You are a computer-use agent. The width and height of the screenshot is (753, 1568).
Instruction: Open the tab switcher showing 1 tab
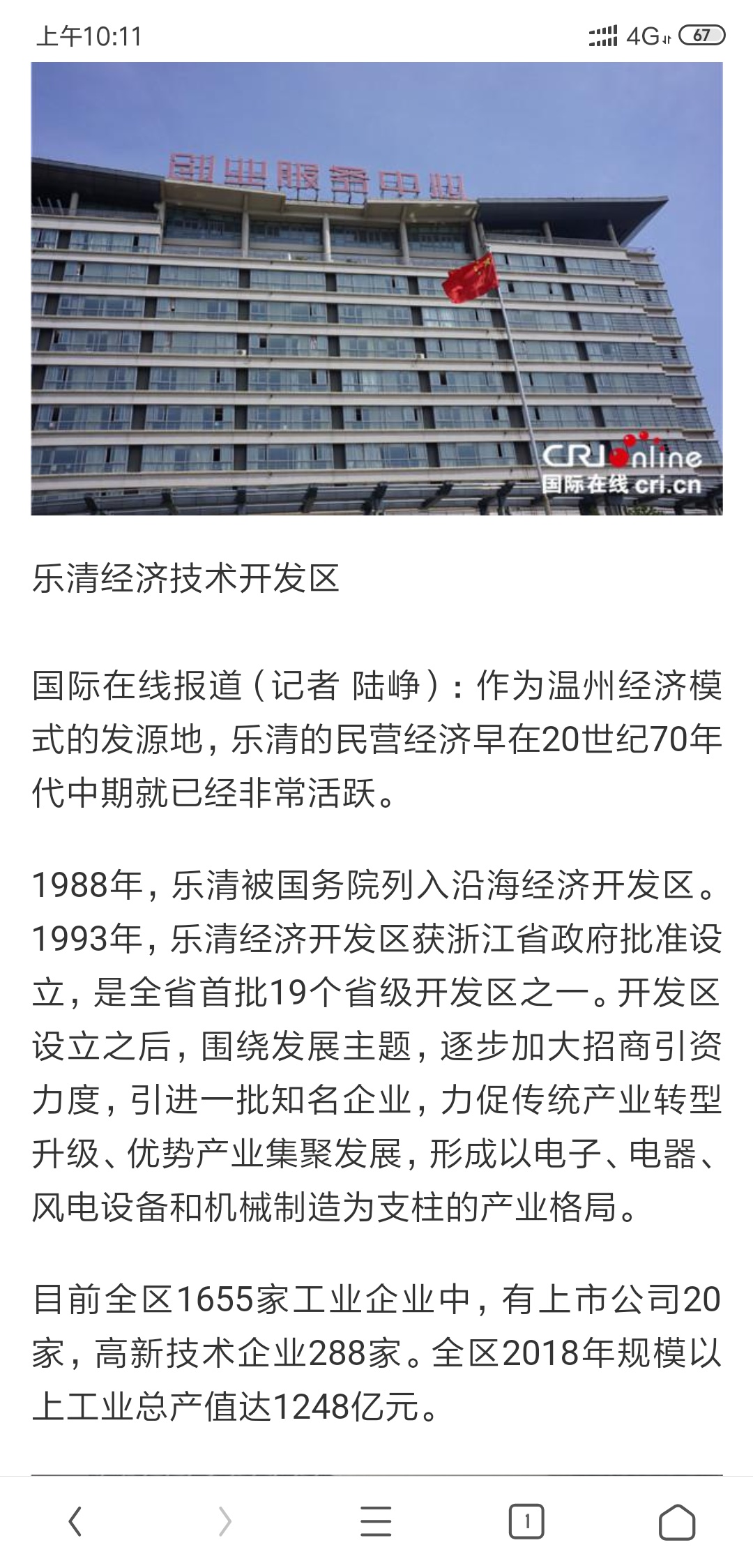(x=526, y=1521)
